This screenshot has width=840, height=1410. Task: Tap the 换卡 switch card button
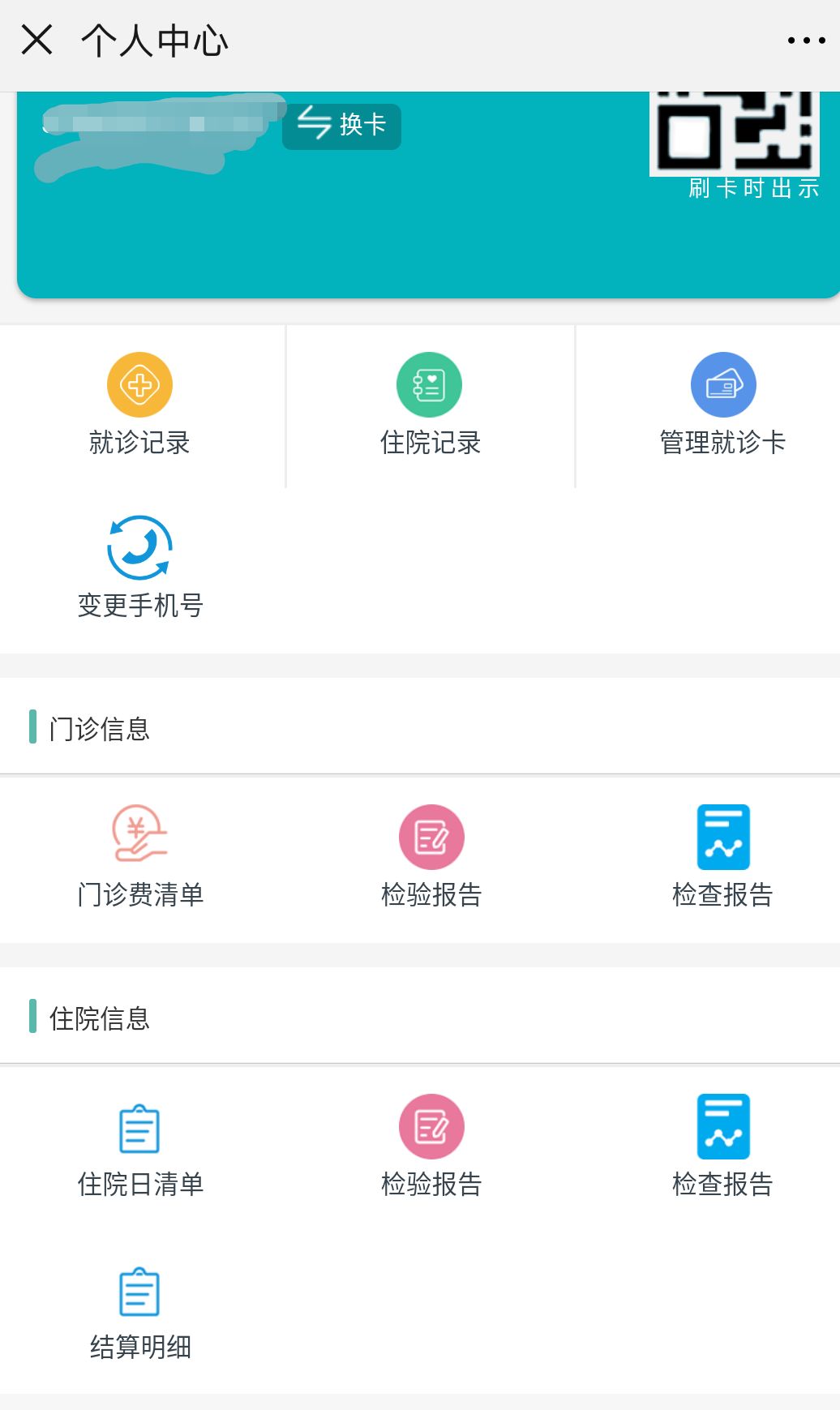tap(341, 126)
